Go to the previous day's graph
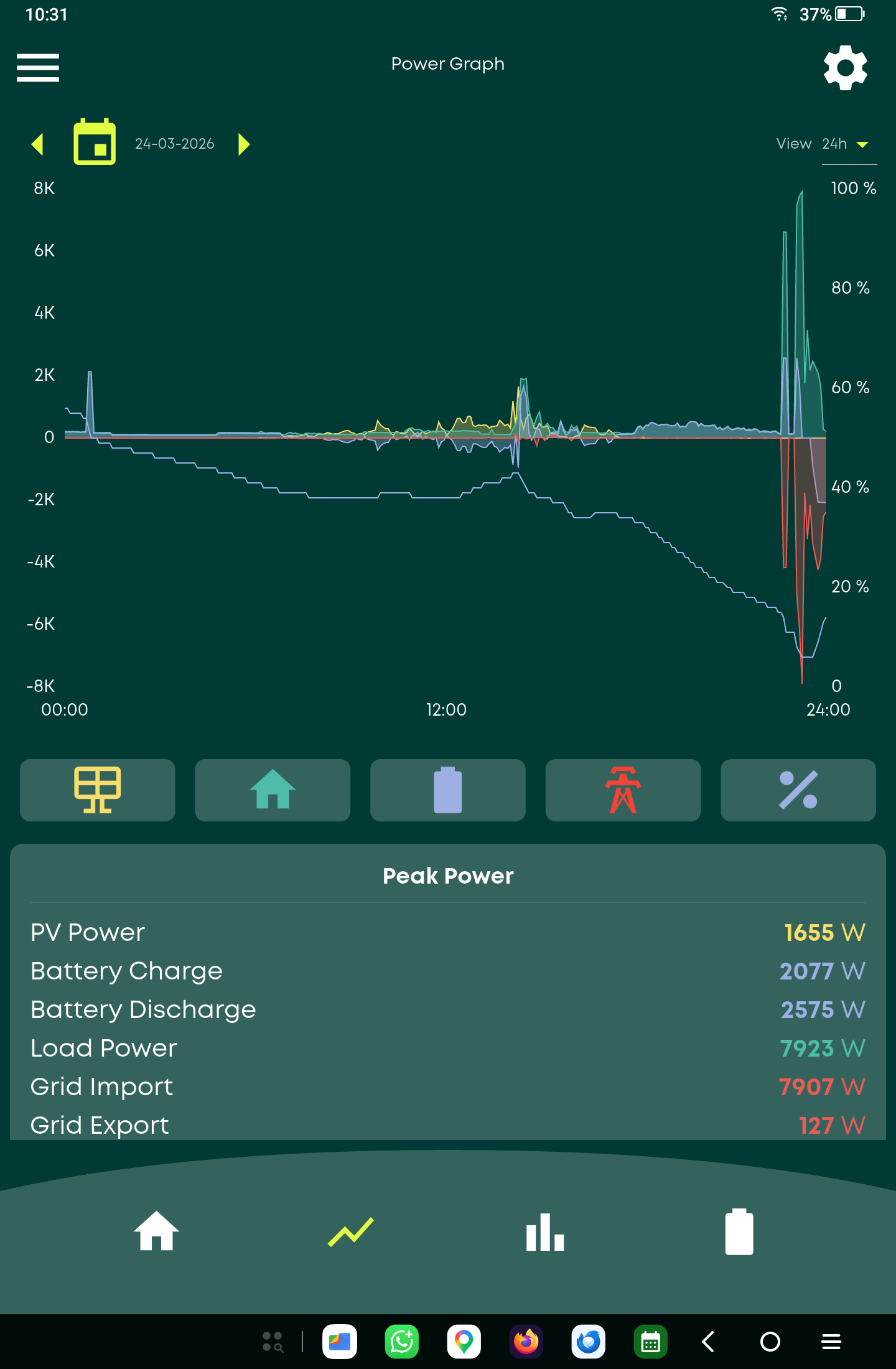 [x=37, y=144]
